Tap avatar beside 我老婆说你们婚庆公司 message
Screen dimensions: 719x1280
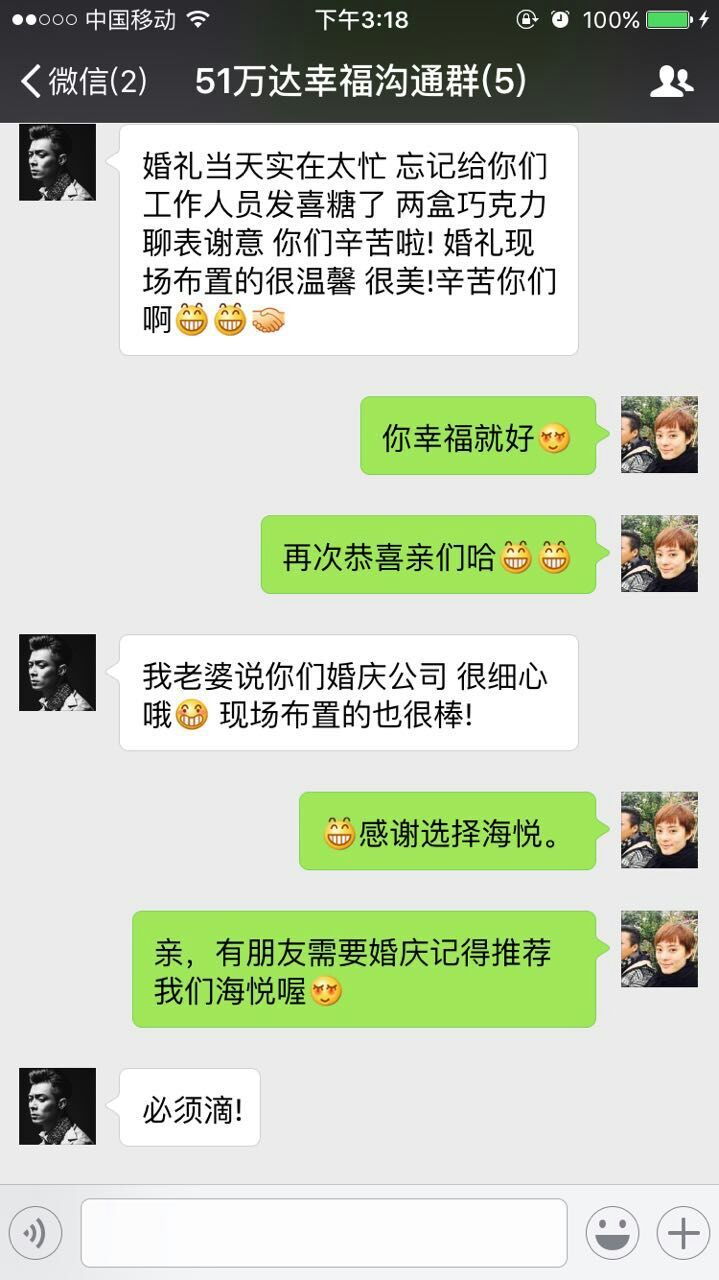coord(57,673)
